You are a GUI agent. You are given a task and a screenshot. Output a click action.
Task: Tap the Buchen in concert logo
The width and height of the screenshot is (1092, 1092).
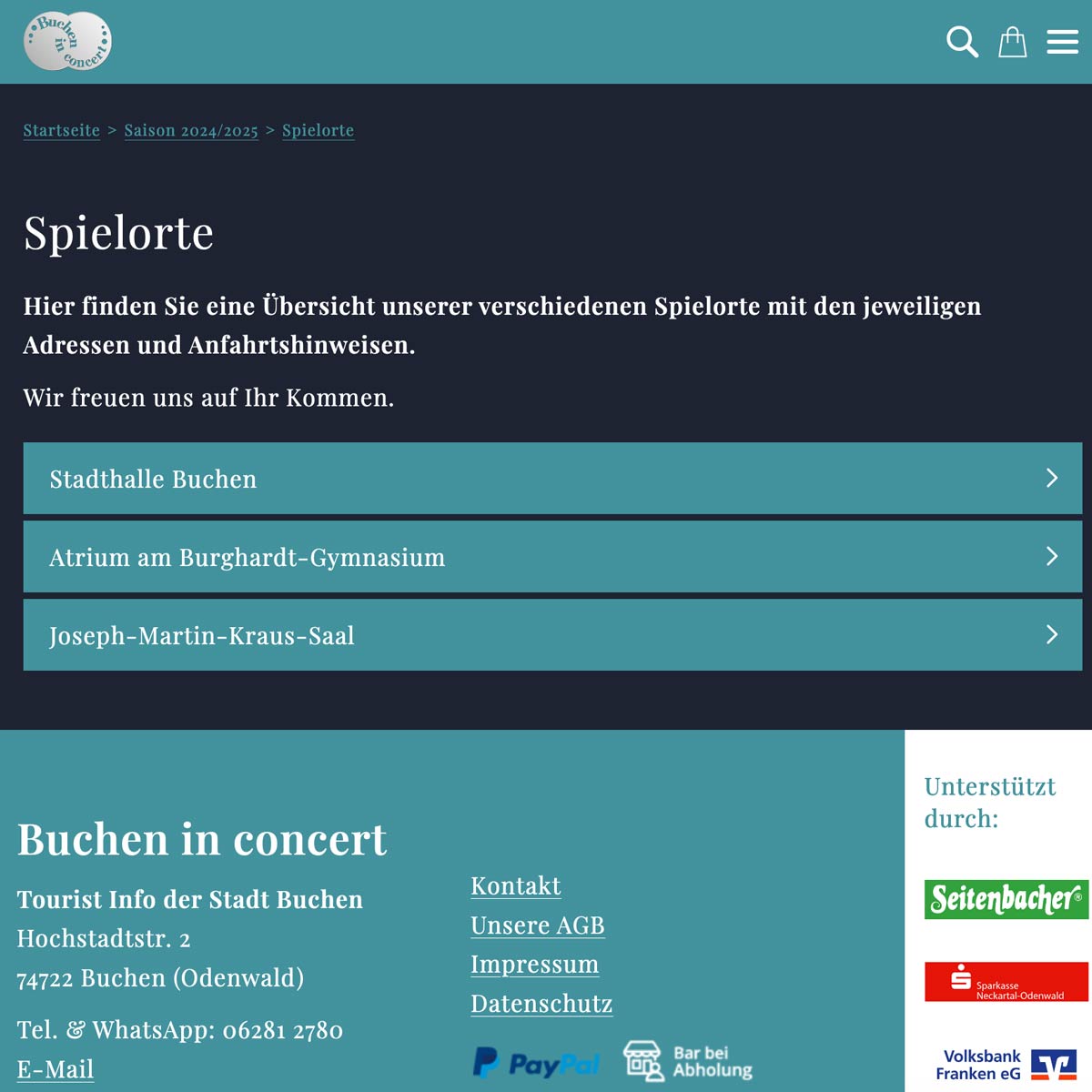(x=67, y=42)
